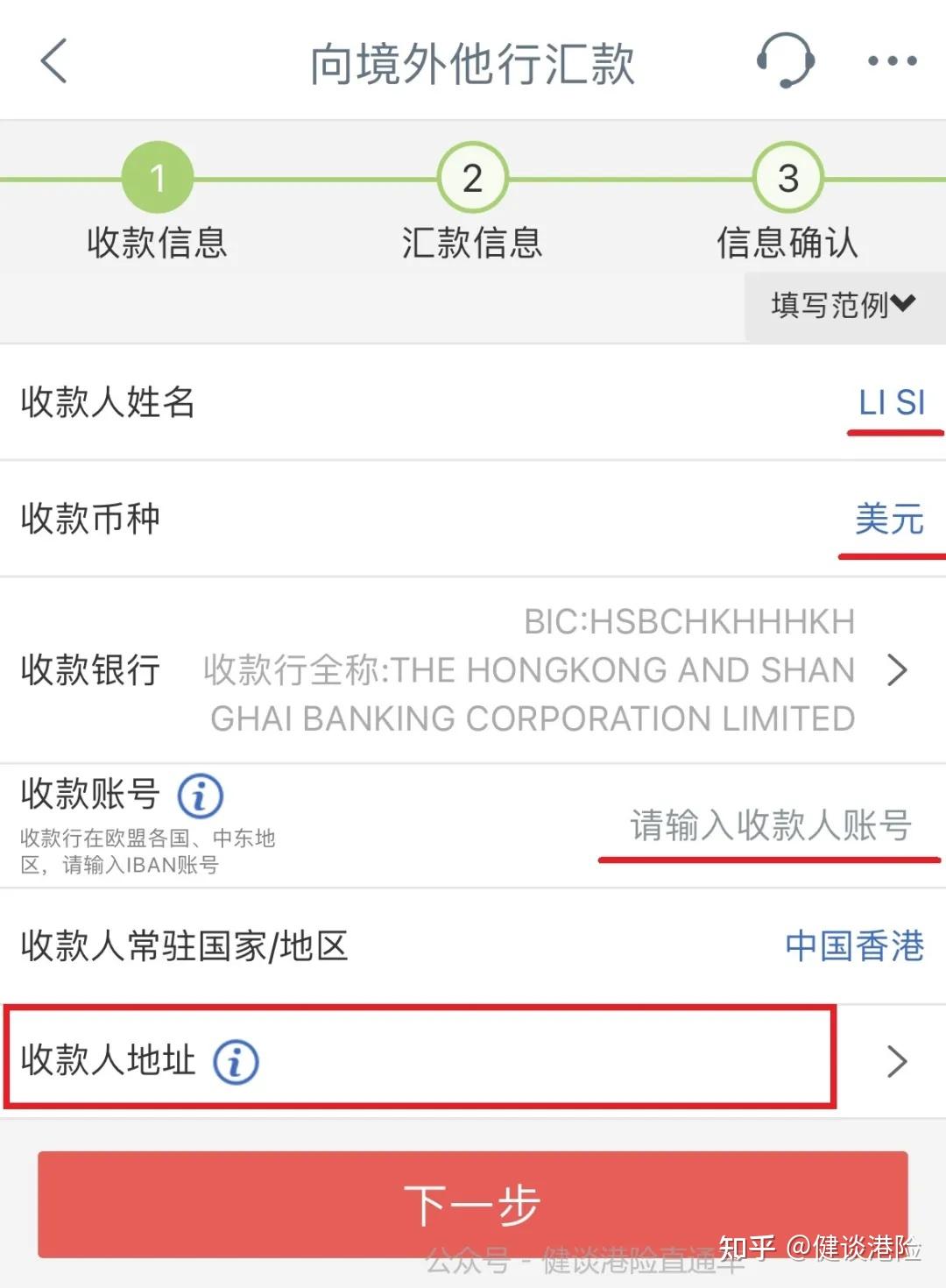Viewport: 946px width, 1288px height.
Task: Click the 美元 currency value
Action: pos(889,520)
